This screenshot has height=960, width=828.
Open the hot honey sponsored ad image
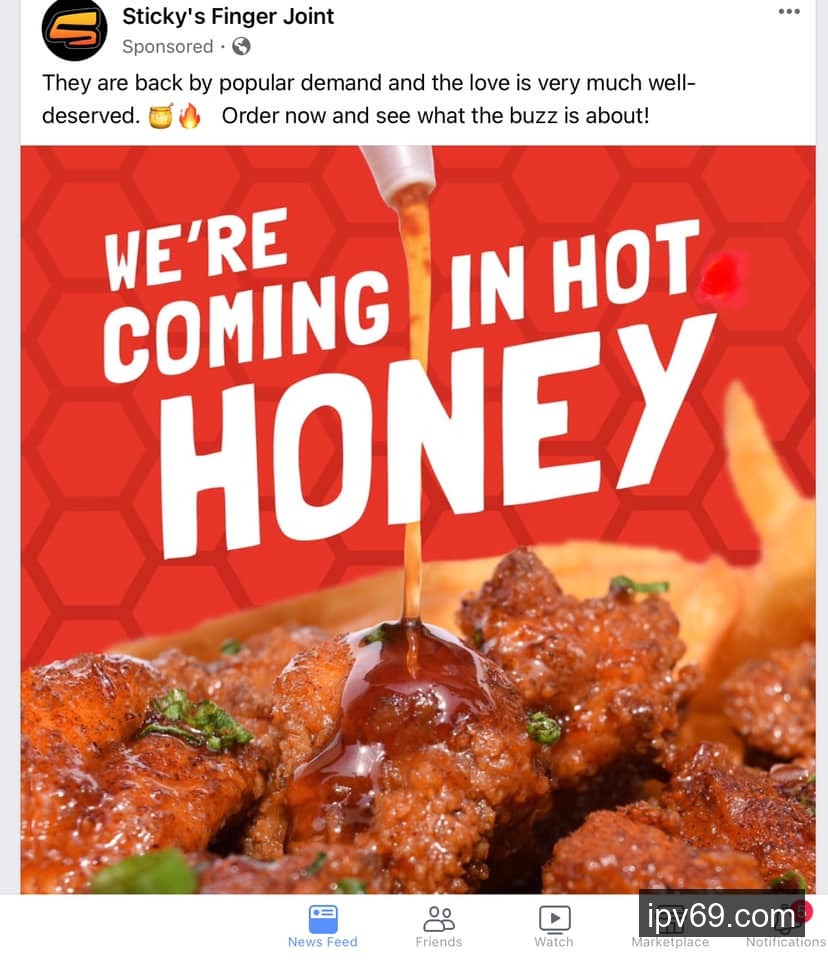(418, 520)
